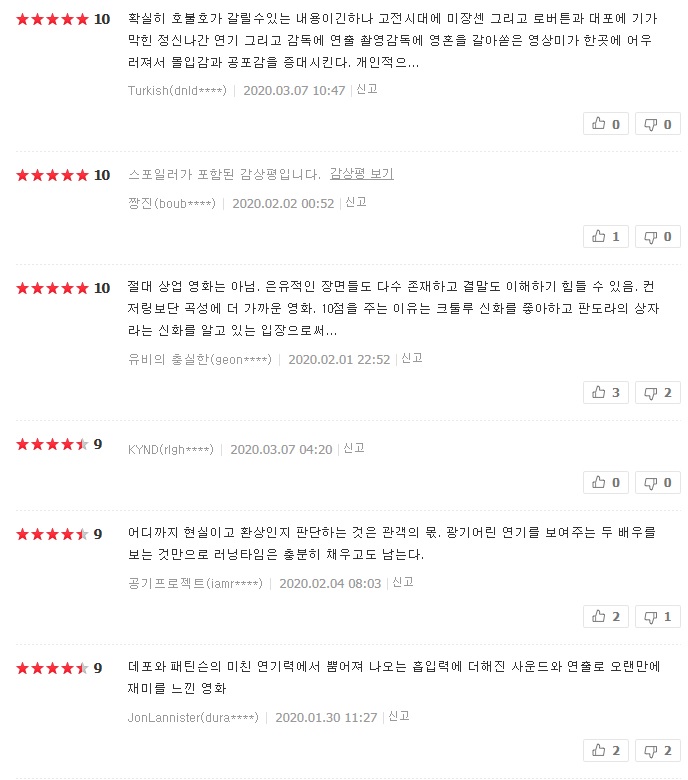Image resolution: width=688 pixels, height=780 pixels.
Task: Dislike the review by 공기프로젝트(iamr****)
Action: 657,617
